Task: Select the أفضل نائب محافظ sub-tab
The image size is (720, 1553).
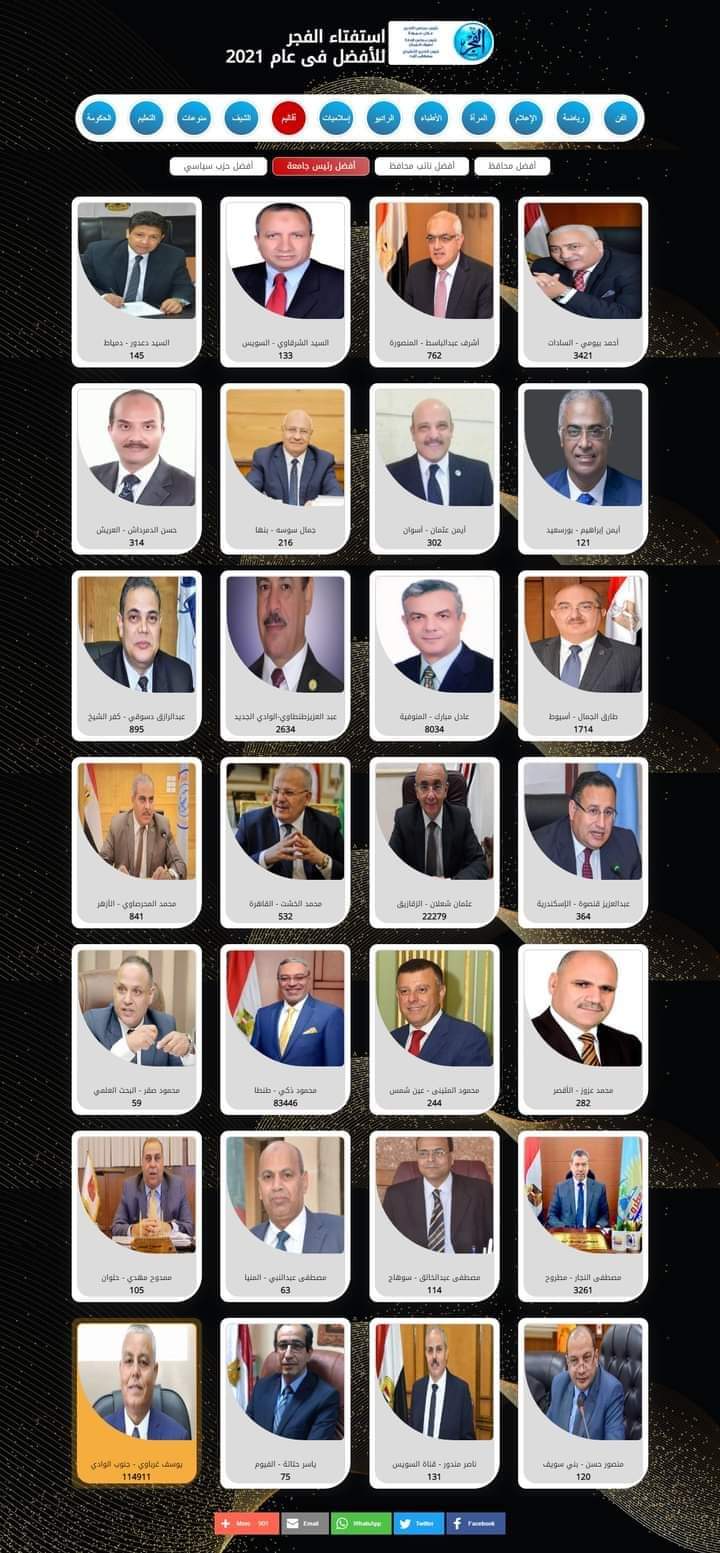Action: click(x=420, y=166)
